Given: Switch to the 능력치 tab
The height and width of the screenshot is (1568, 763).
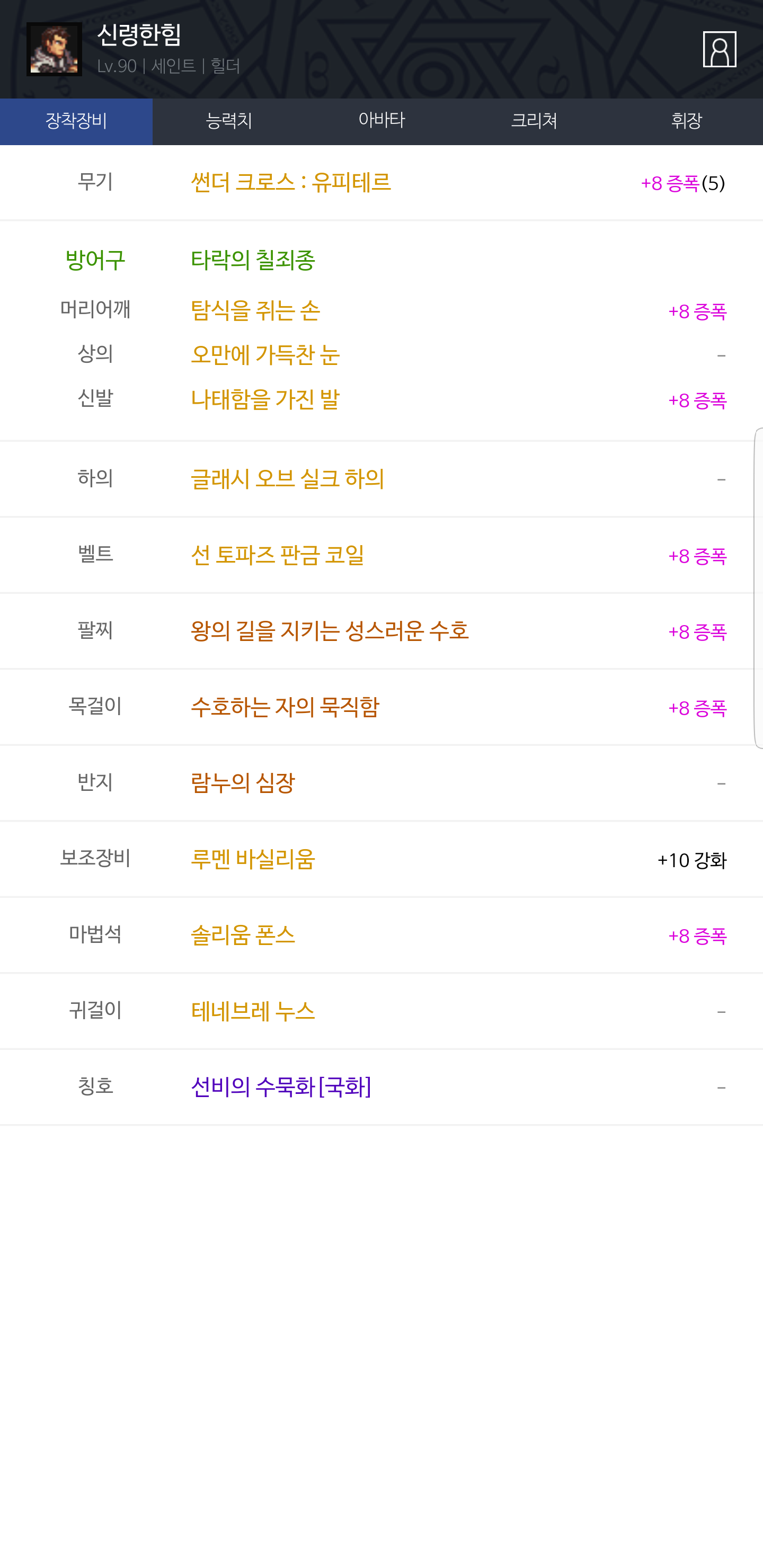Looking at the screenshot, I should 229,121.
